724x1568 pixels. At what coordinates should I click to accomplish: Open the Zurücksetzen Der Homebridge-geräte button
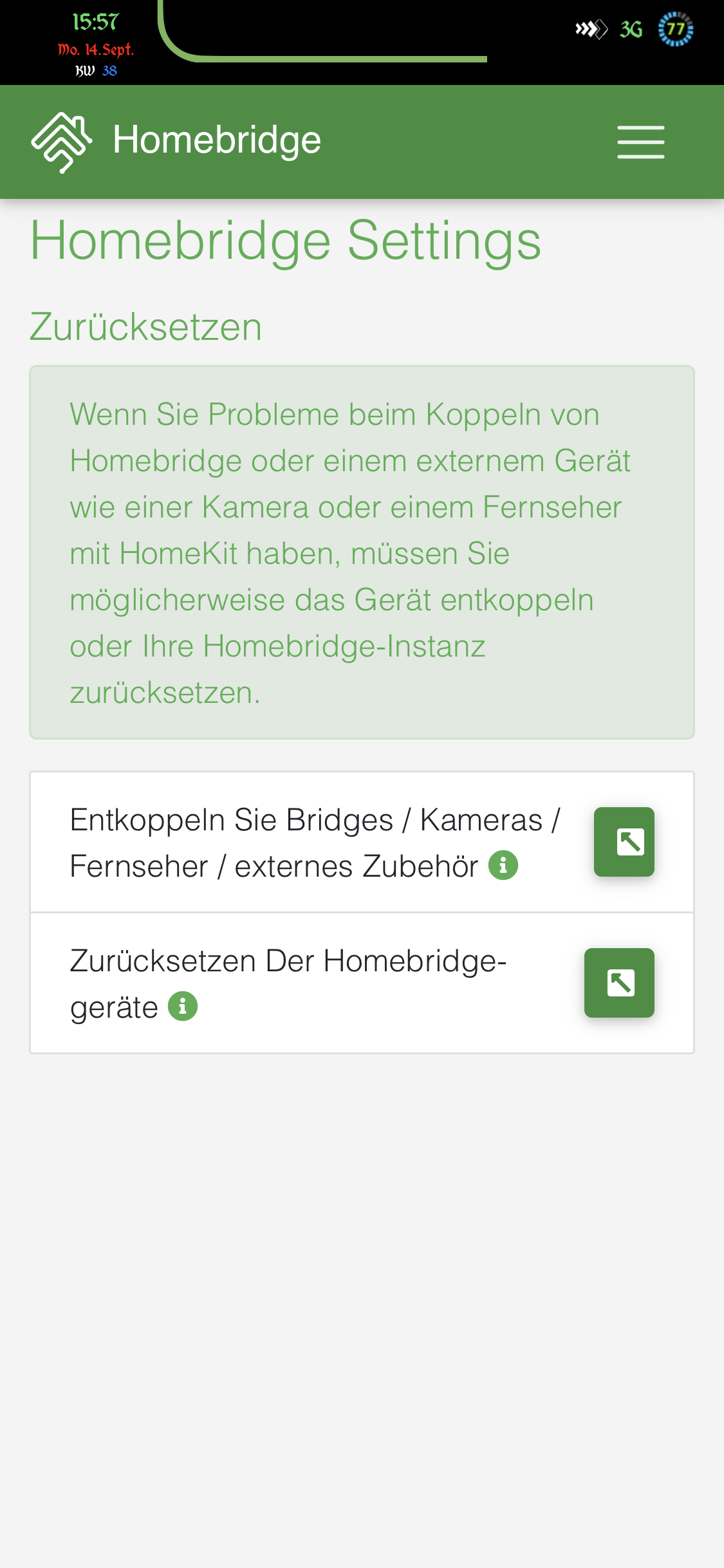tap(619, 982)
